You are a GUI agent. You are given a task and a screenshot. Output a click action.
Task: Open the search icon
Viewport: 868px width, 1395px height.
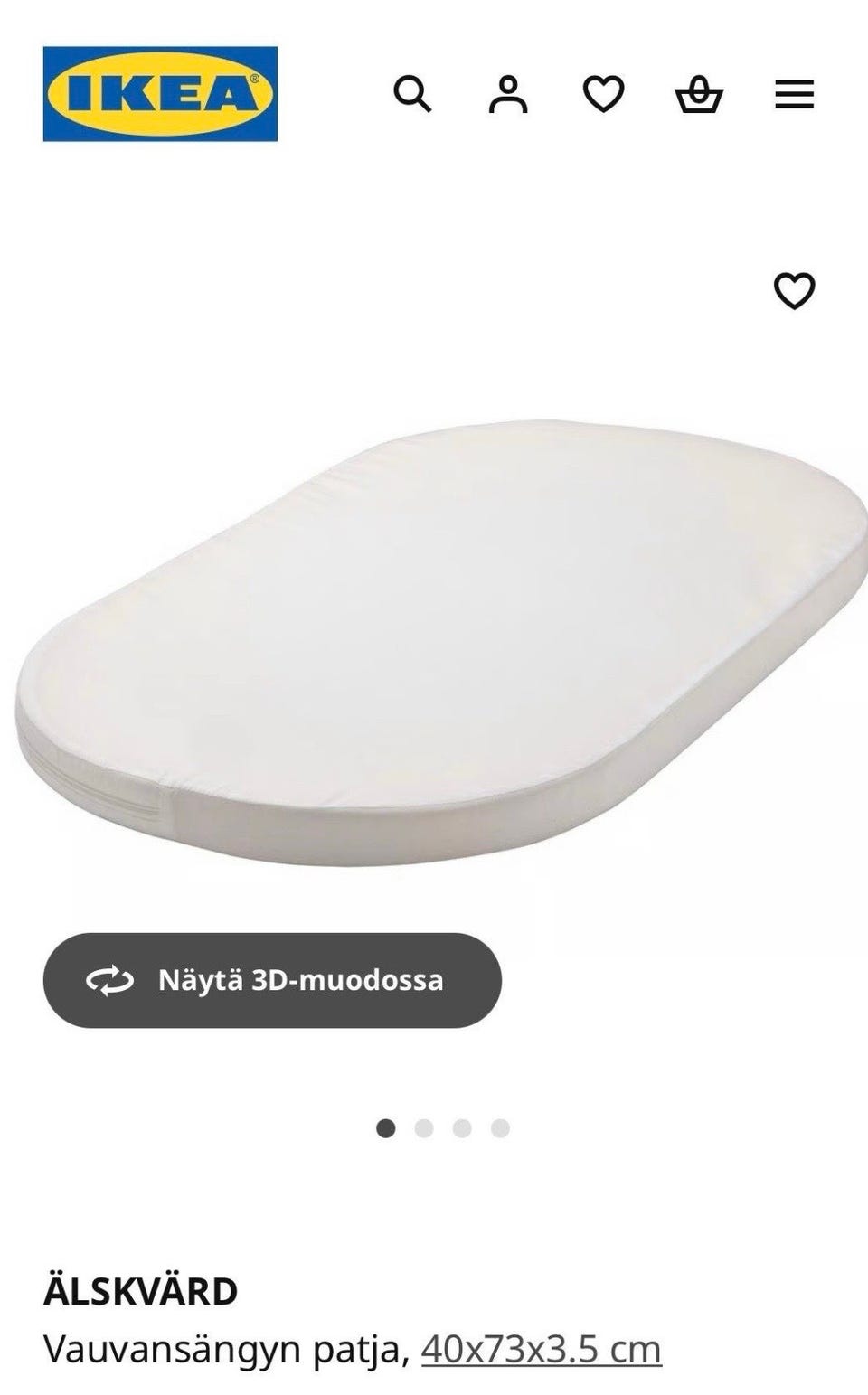(414, 94)
